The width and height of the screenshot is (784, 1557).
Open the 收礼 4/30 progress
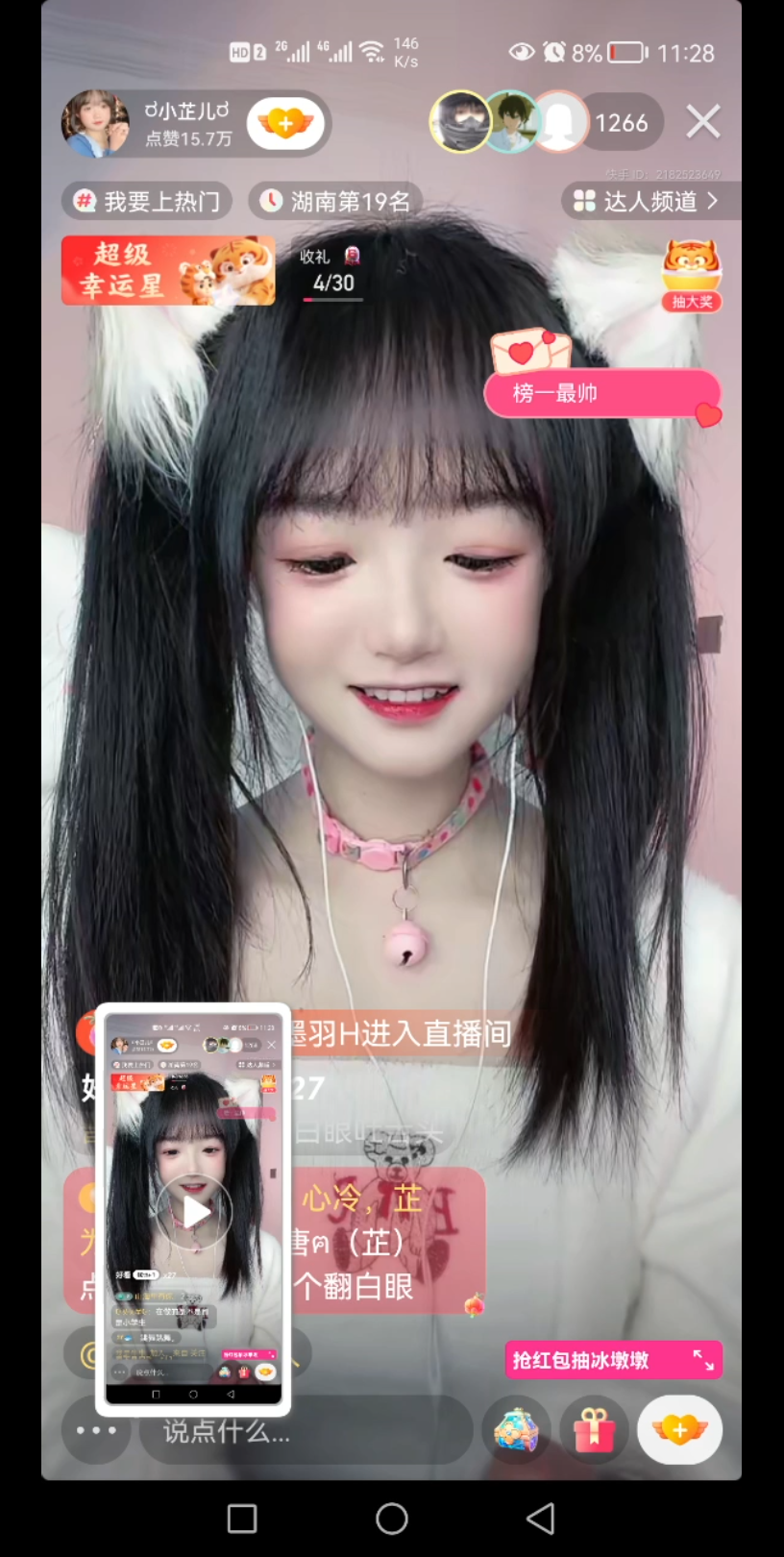[x=332, y=271]
